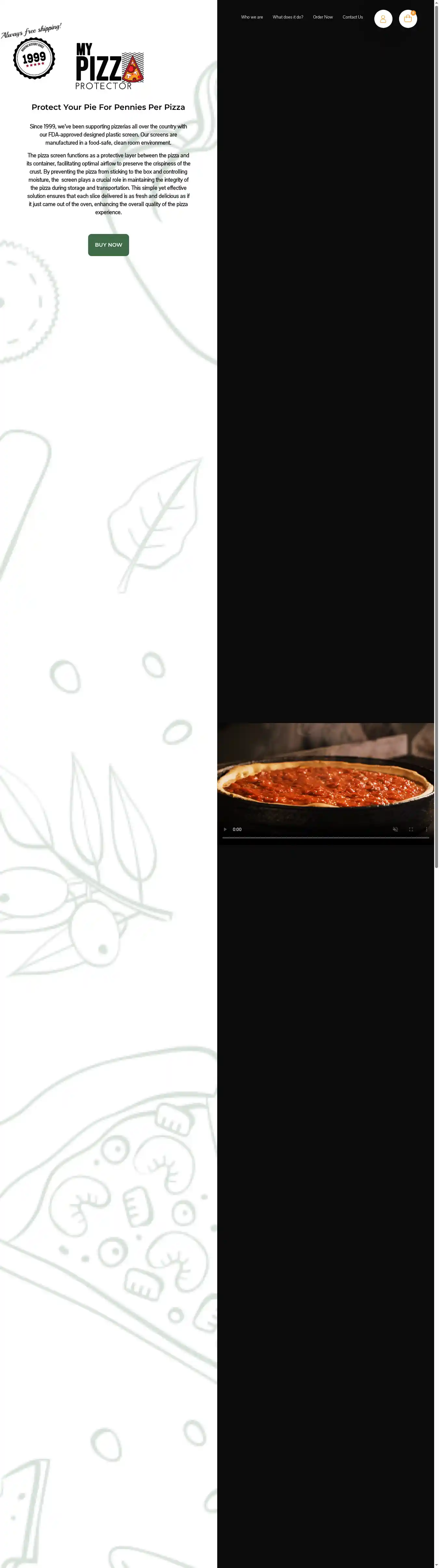The image size is (439, 1568).
Task: Open the Who we are link
Action: (x=251, y=17)
